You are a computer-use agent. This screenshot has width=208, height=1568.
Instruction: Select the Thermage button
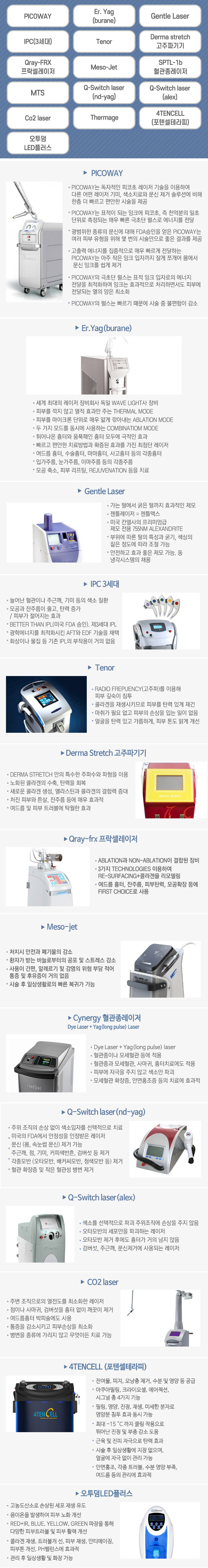click(104, 118)
